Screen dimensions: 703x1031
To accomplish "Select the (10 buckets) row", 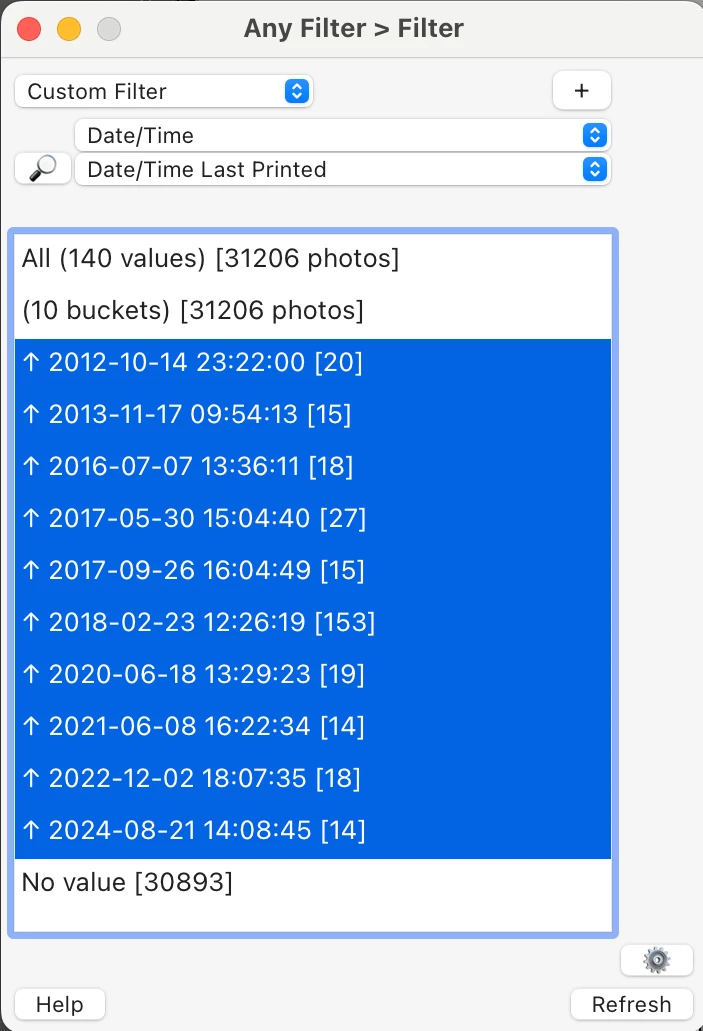I will [192, 311].
